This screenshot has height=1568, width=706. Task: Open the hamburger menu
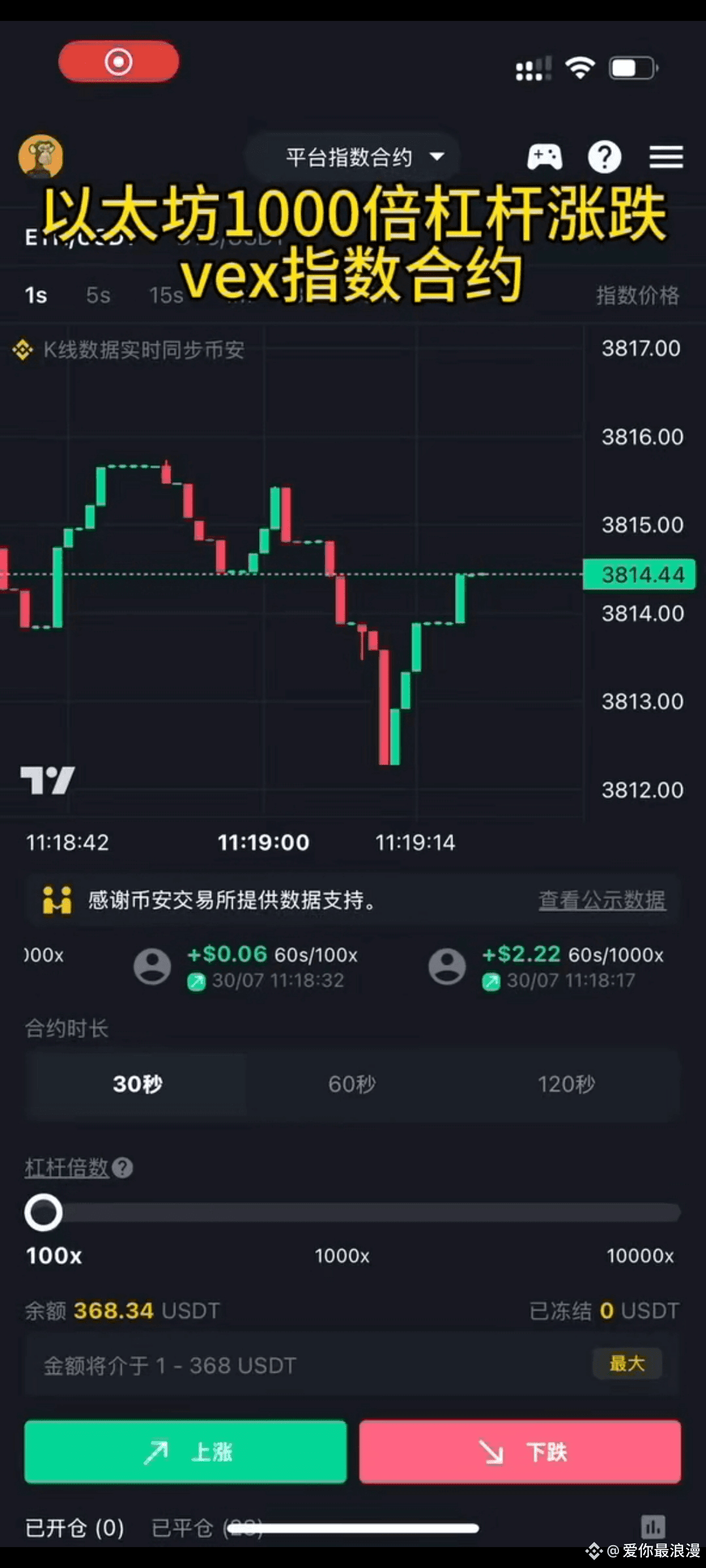click(x=666, y=157)
